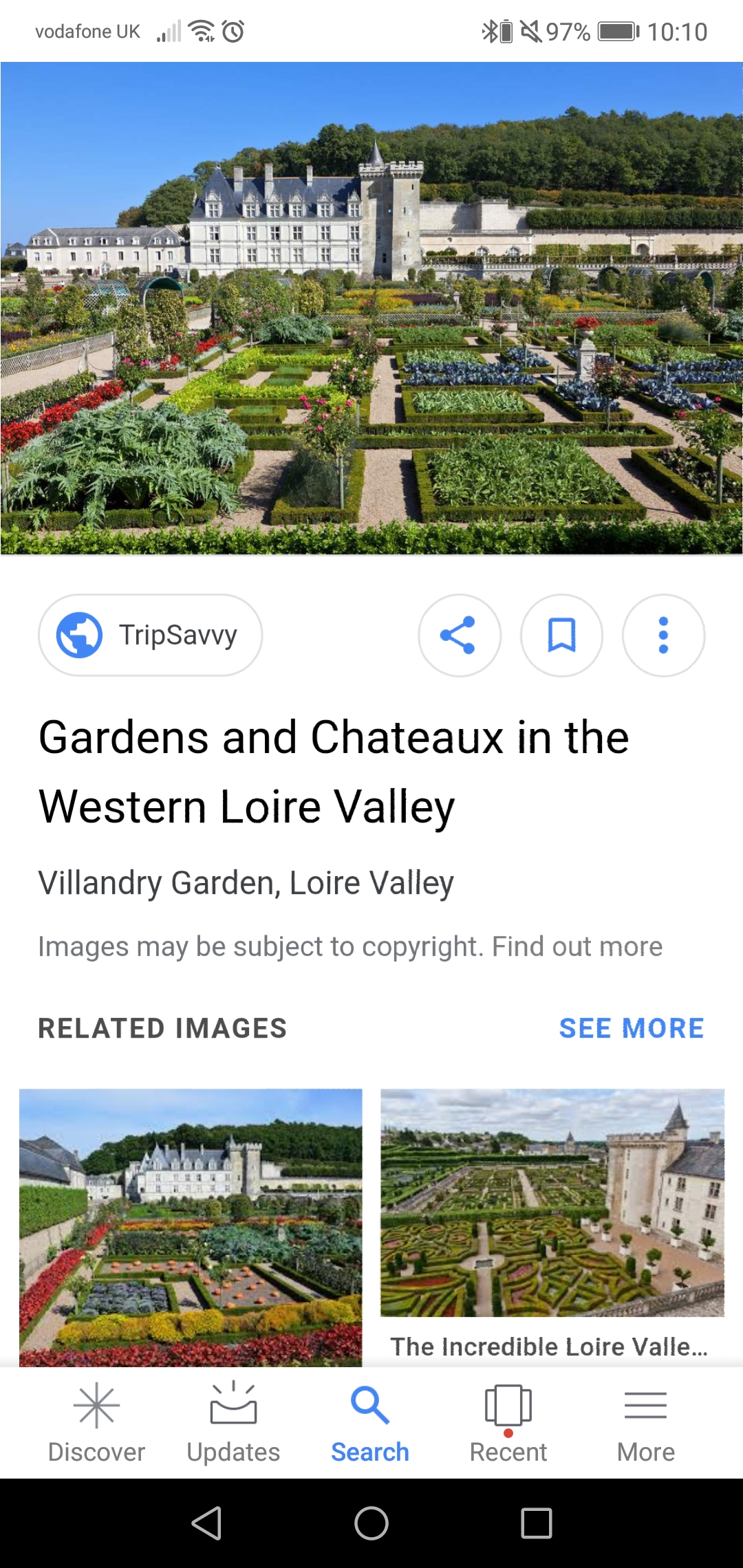The height and width of the screenshot is (1568, 743).
Task: Tap SEE MORE related images
Action: pos(631,1028)
